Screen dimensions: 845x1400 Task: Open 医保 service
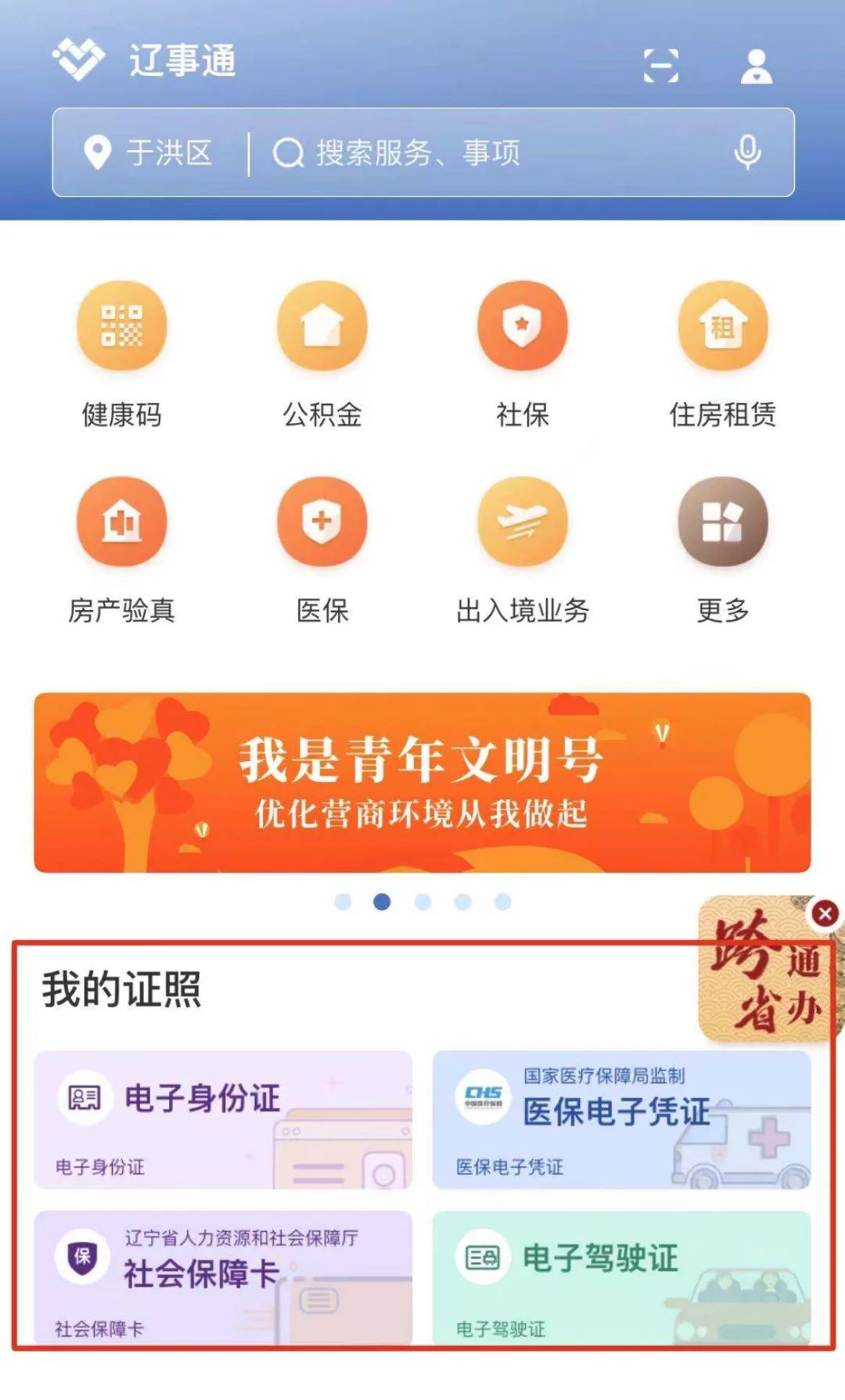tap(322, 549)
